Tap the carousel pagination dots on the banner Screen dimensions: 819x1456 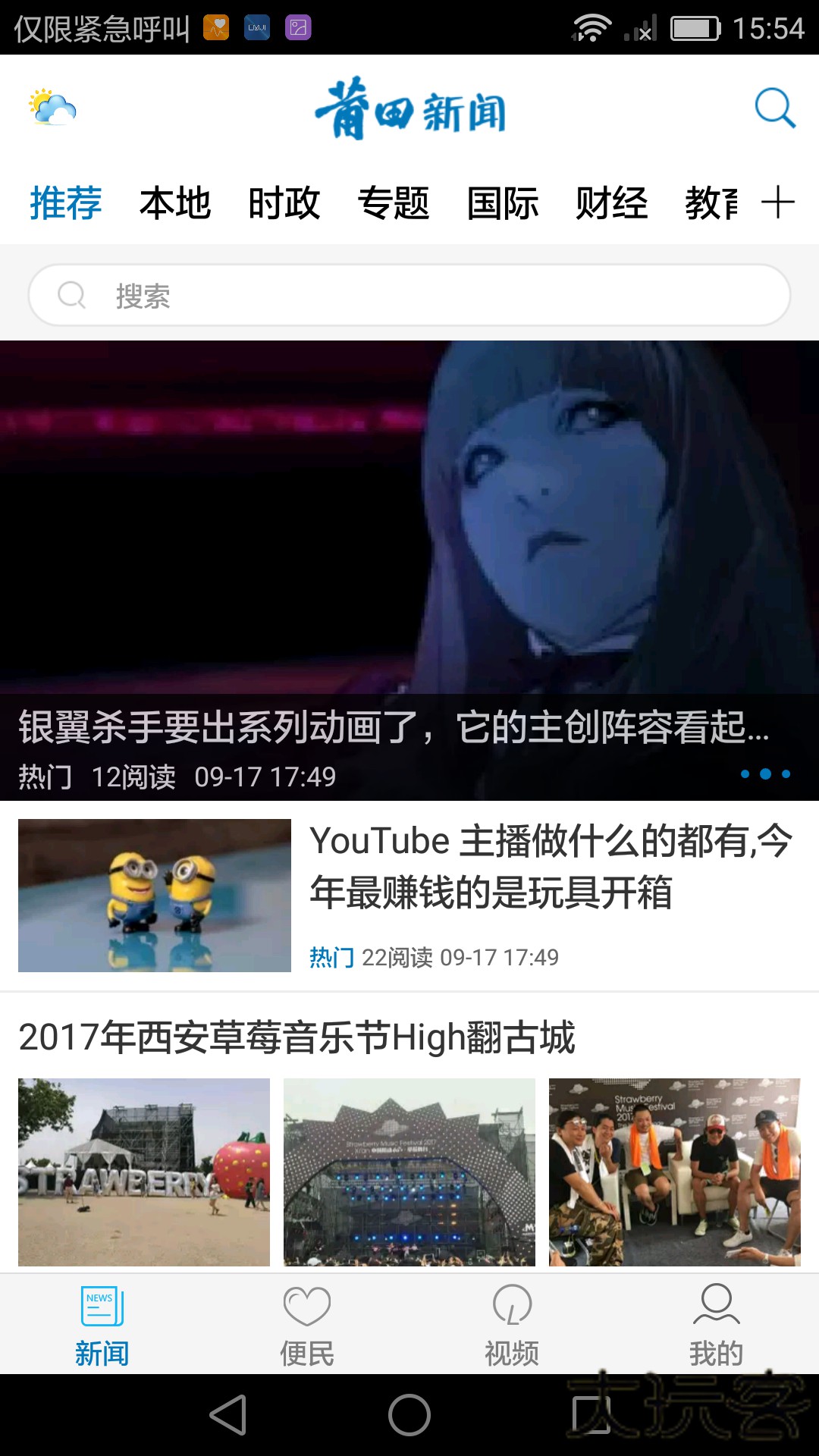point(767,775)
